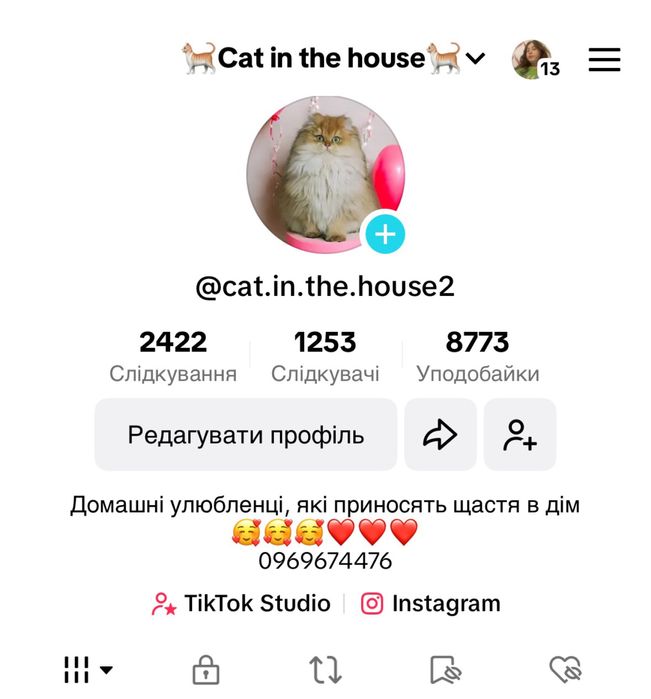Tap Редагувати профіль button
This screenshot has width=651, height=699.
[x=246, y=435]
